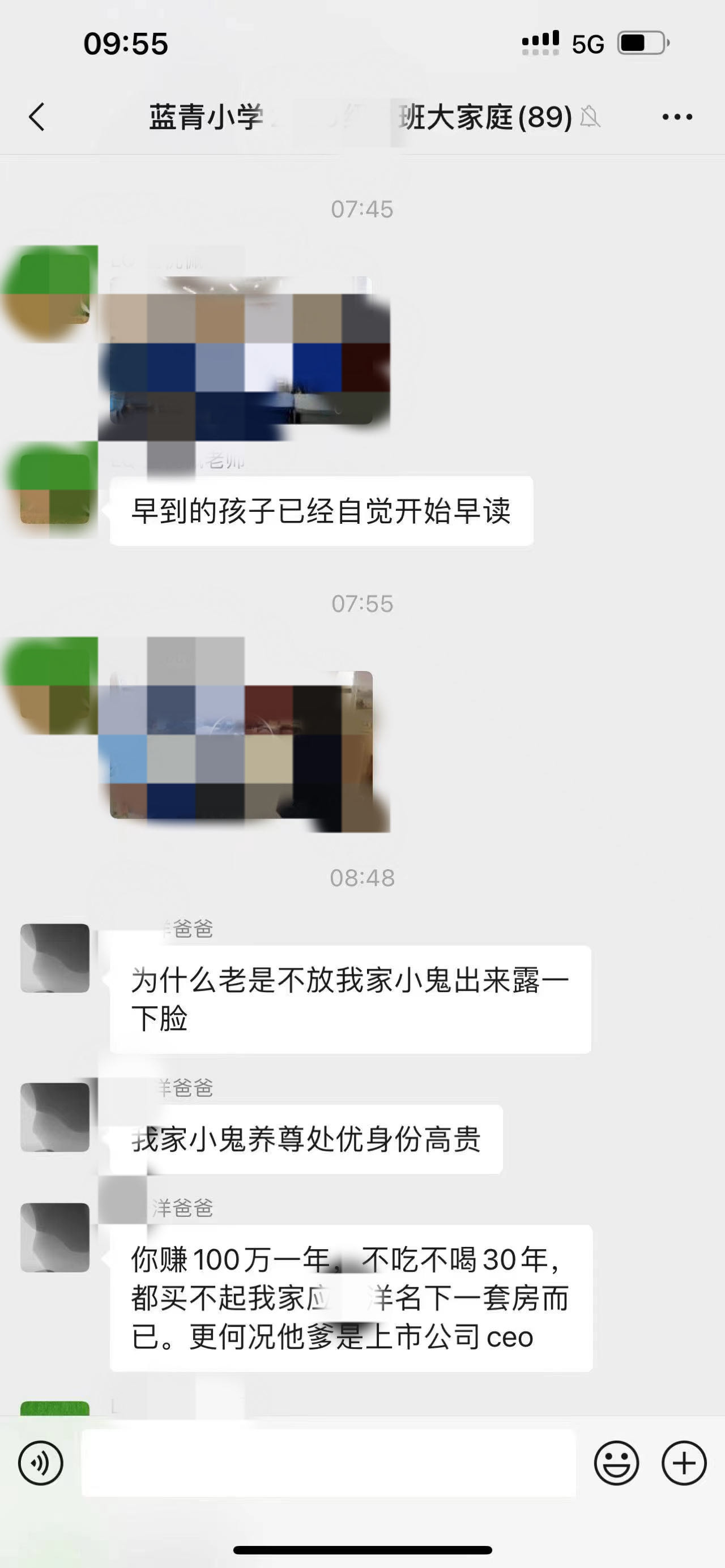Tap the message text field
Screen dimensions: 725x1568
329,1463
